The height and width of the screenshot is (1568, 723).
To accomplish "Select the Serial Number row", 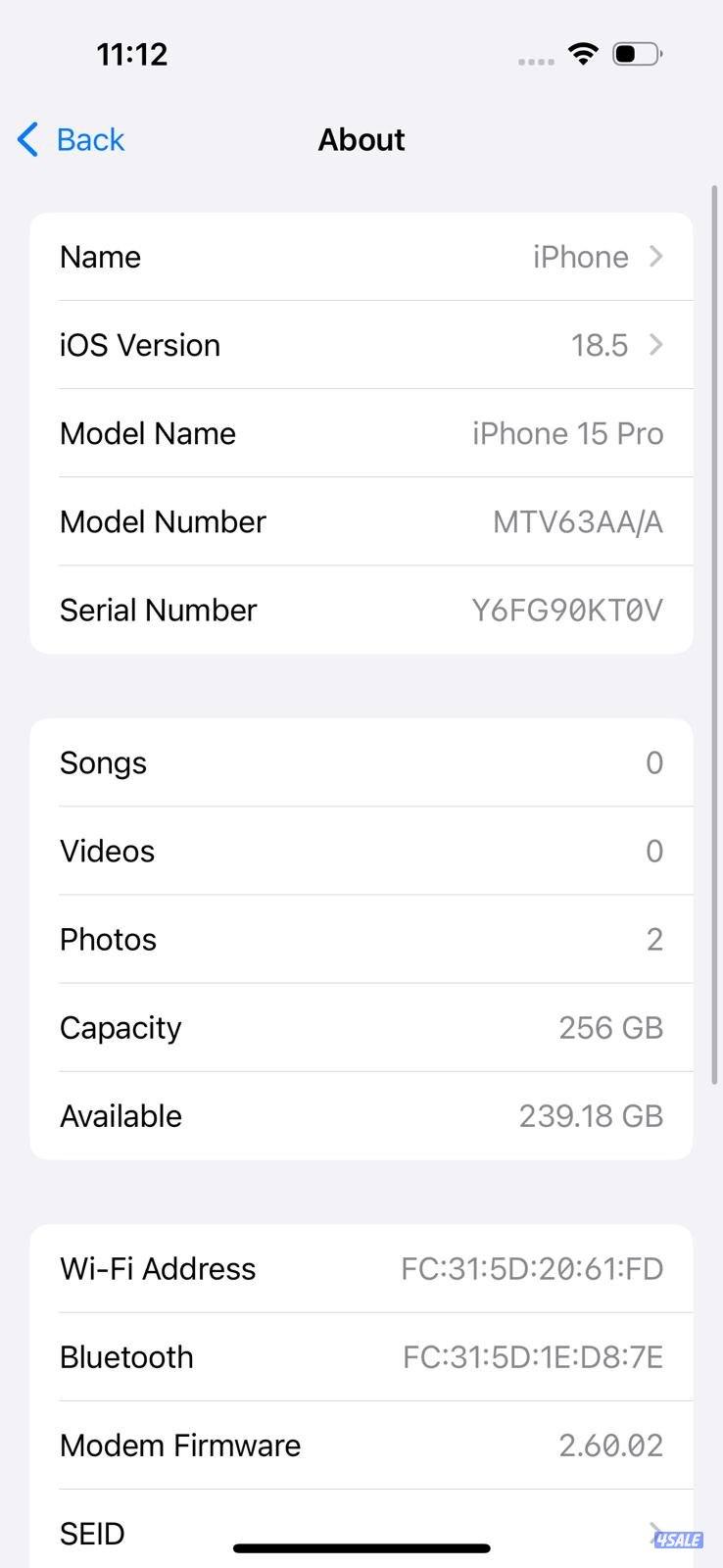I will click(x=361, y=610).
